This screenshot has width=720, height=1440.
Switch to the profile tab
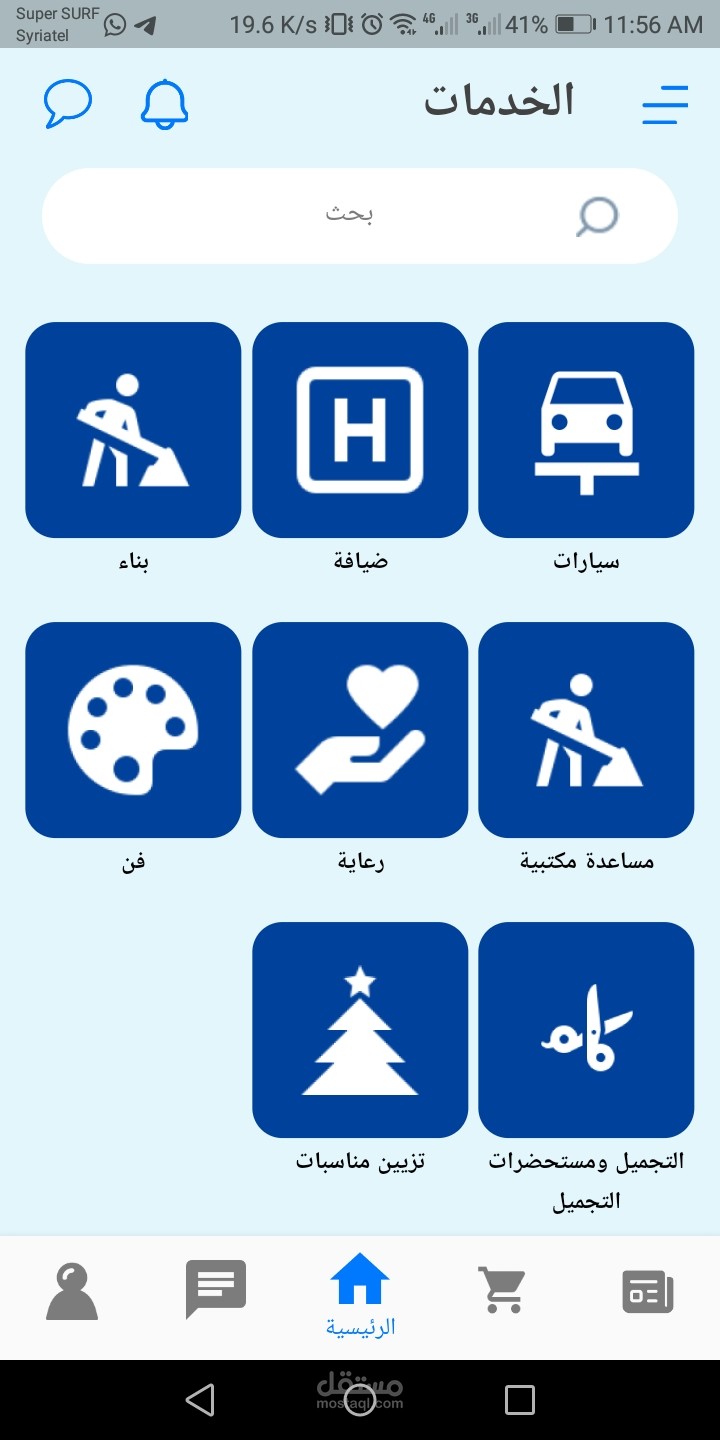click(x=72, y=1291)
